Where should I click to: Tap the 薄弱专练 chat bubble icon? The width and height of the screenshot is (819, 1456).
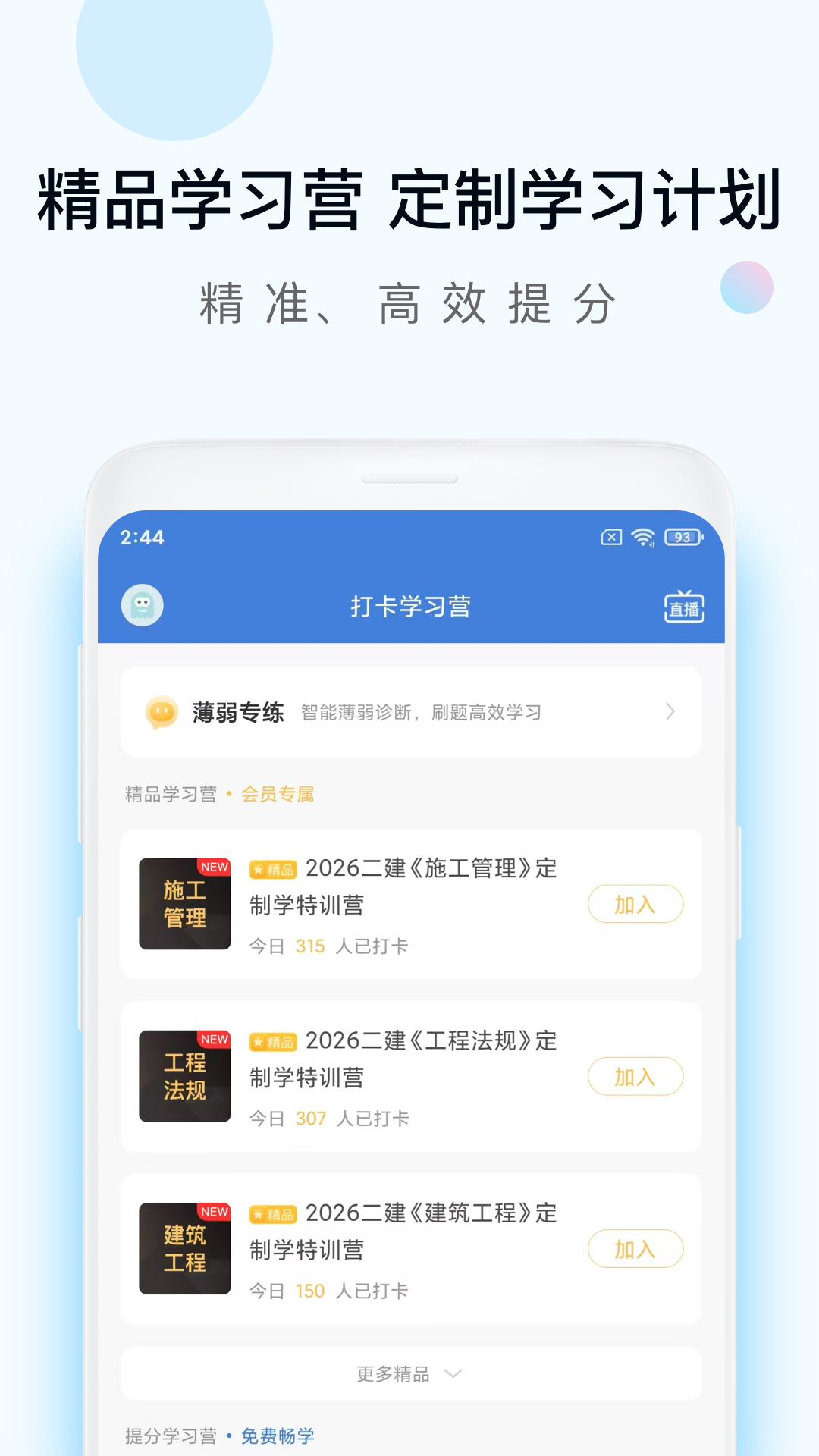161,711
